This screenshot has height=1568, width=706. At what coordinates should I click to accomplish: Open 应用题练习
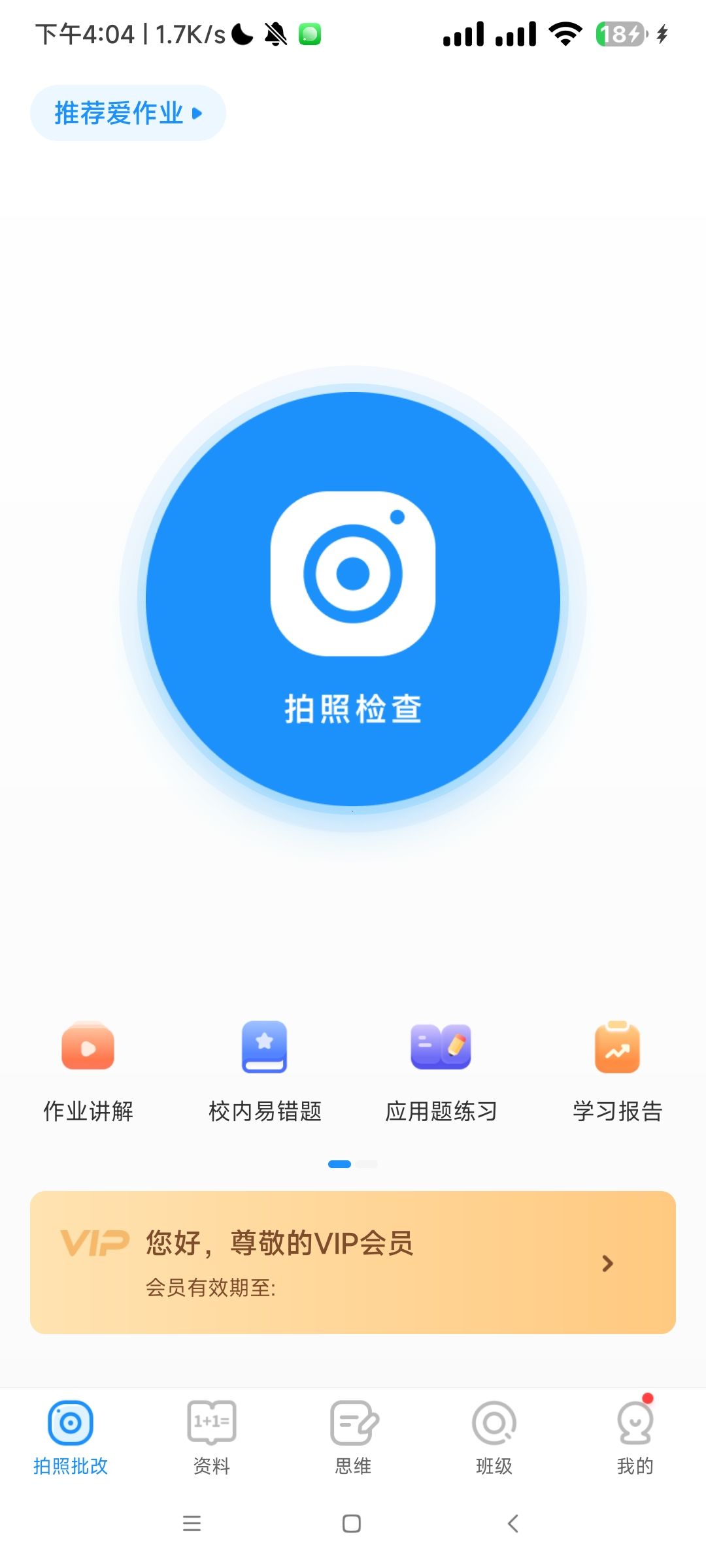click(441, 1072)
